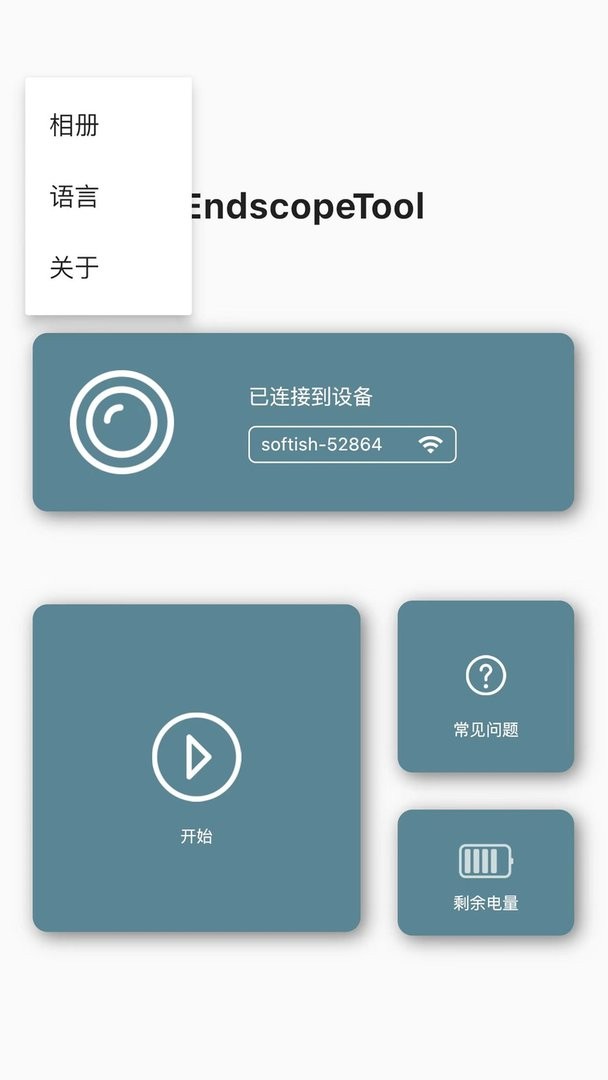Check 剩余电量 battery card
This screenshot has width=608, height=1080.
[x=486, y=873]
